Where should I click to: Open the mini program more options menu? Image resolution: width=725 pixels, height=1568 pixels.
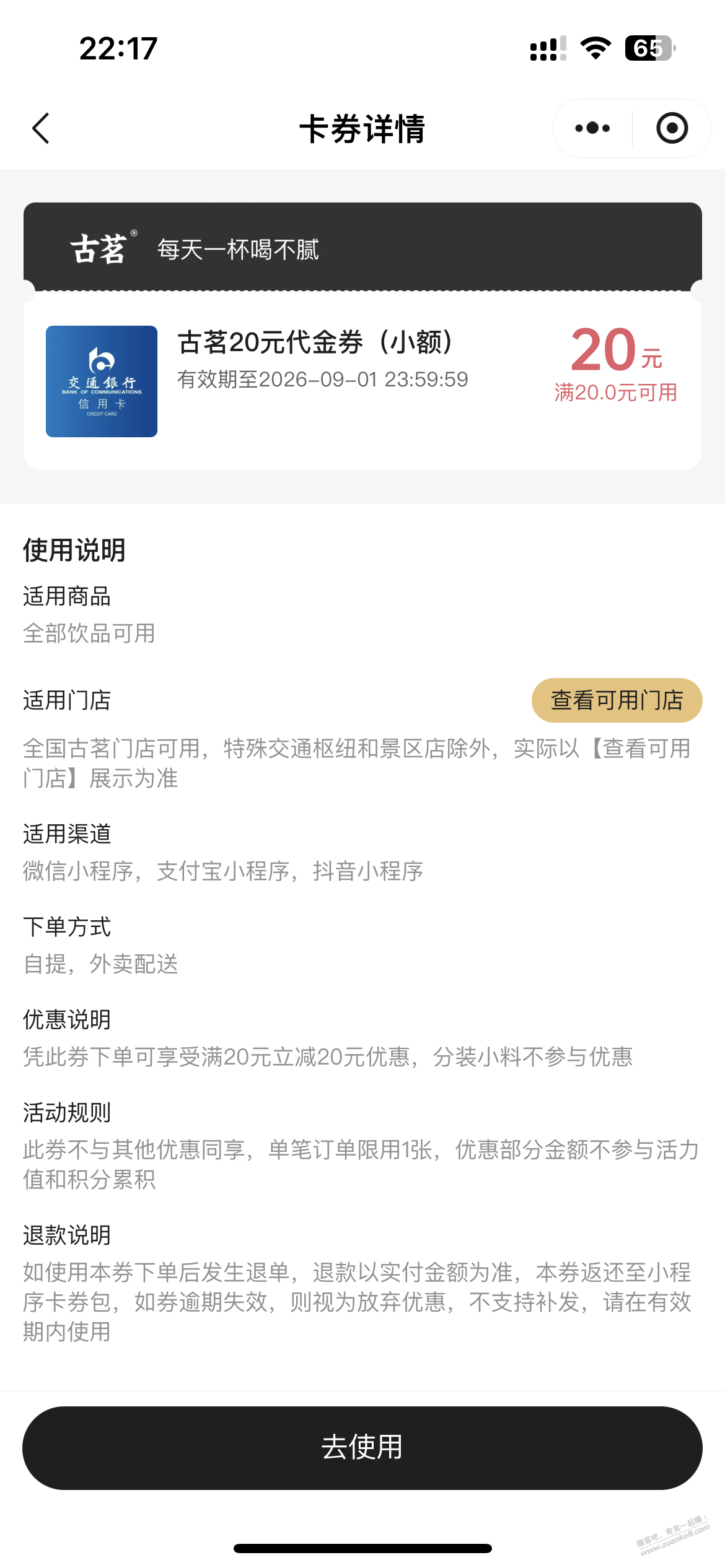tap(592, 128)
